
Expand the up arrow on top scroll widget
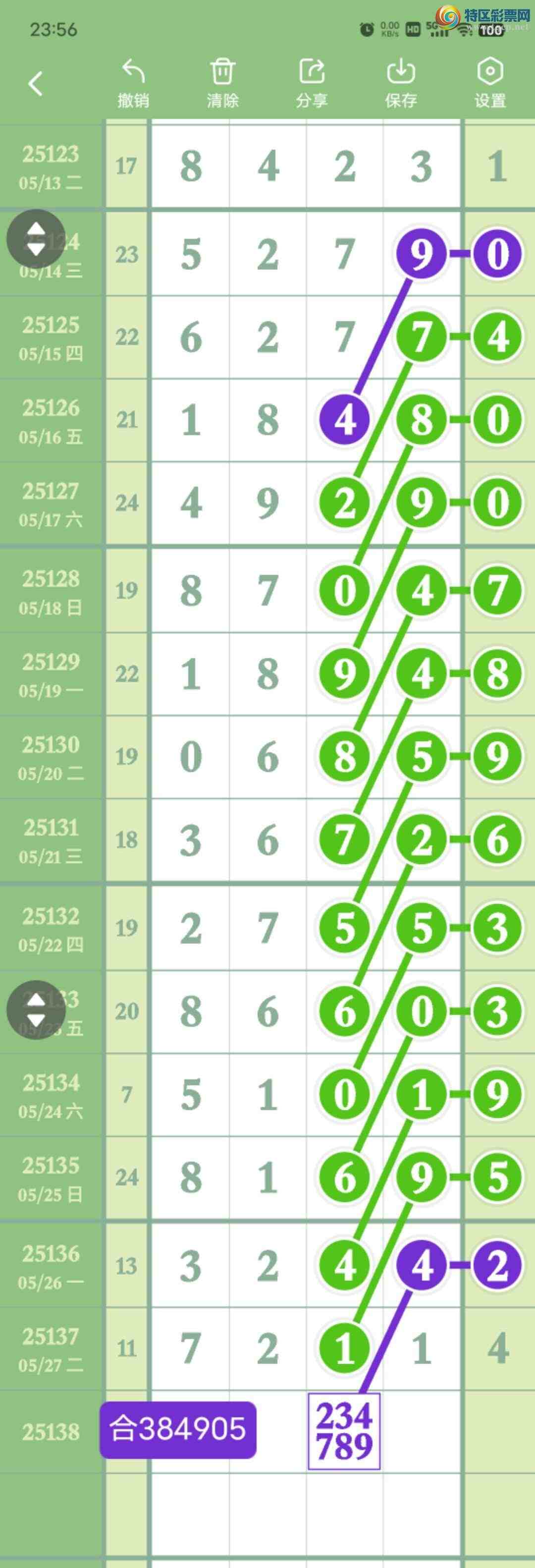pyautogui.click(x=35, y=228)
